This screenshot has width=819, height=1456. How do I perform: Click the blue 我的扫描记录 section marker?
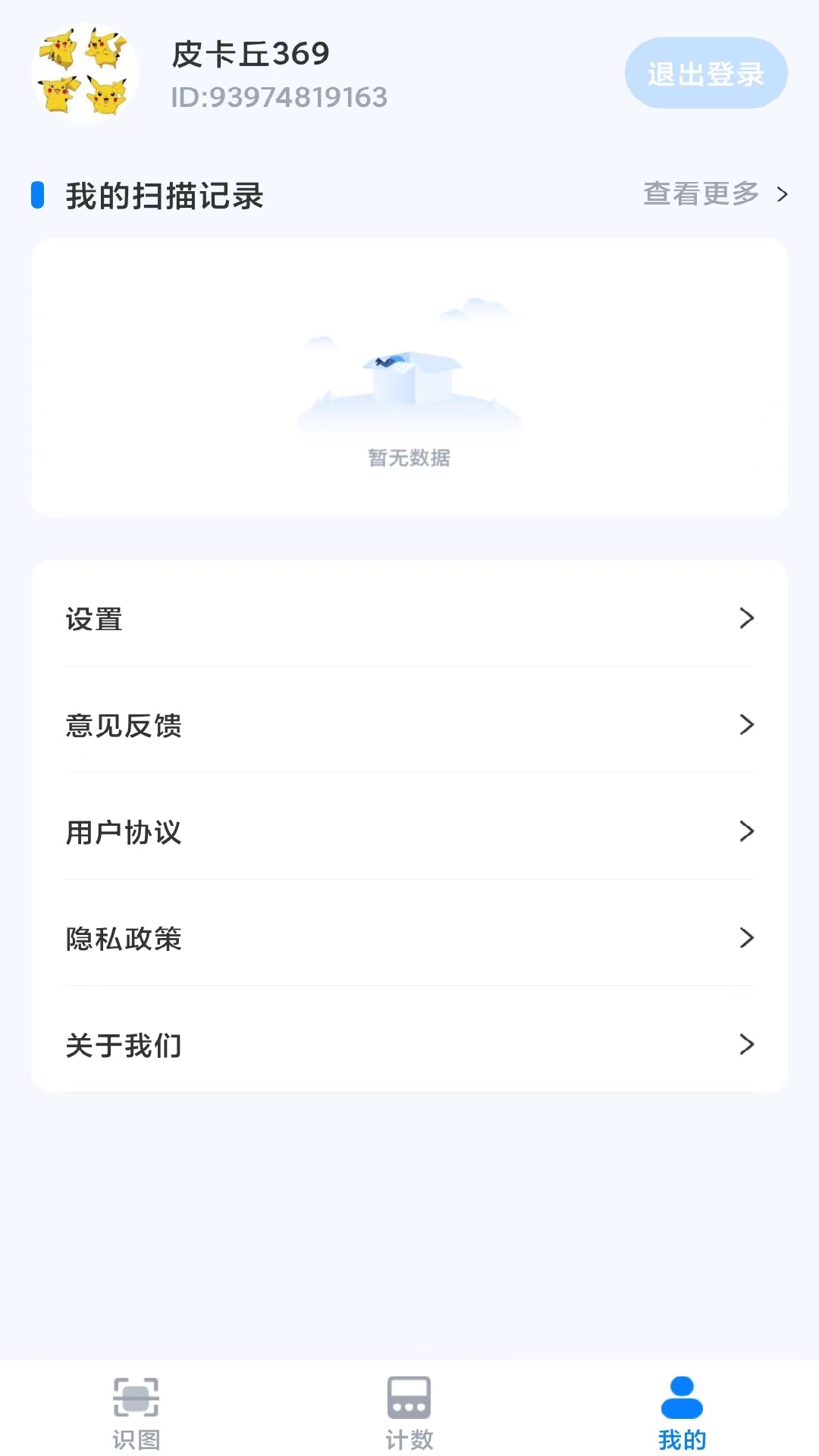click(36, 195)
